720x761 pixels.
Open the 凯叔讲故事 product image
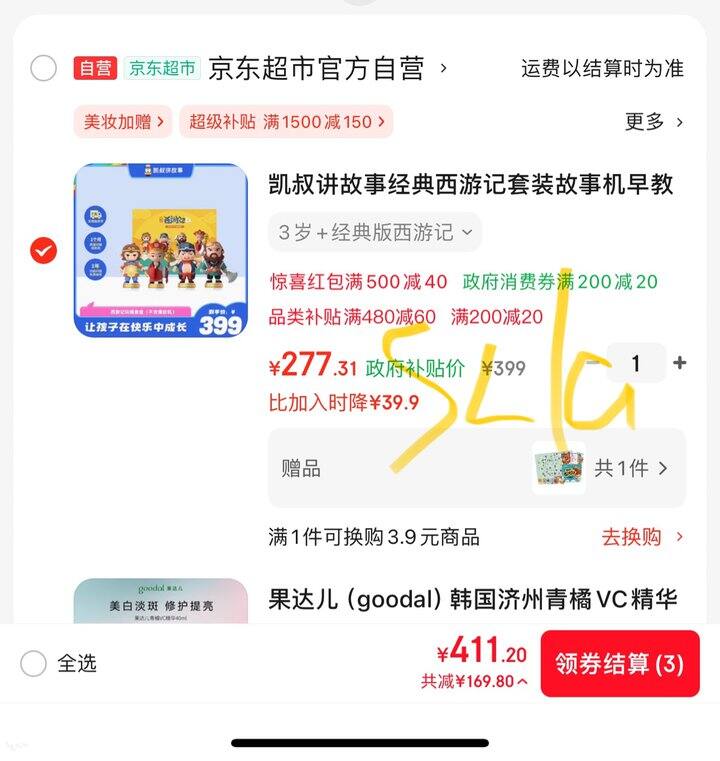pyautogui.click(x=160, y=250)
